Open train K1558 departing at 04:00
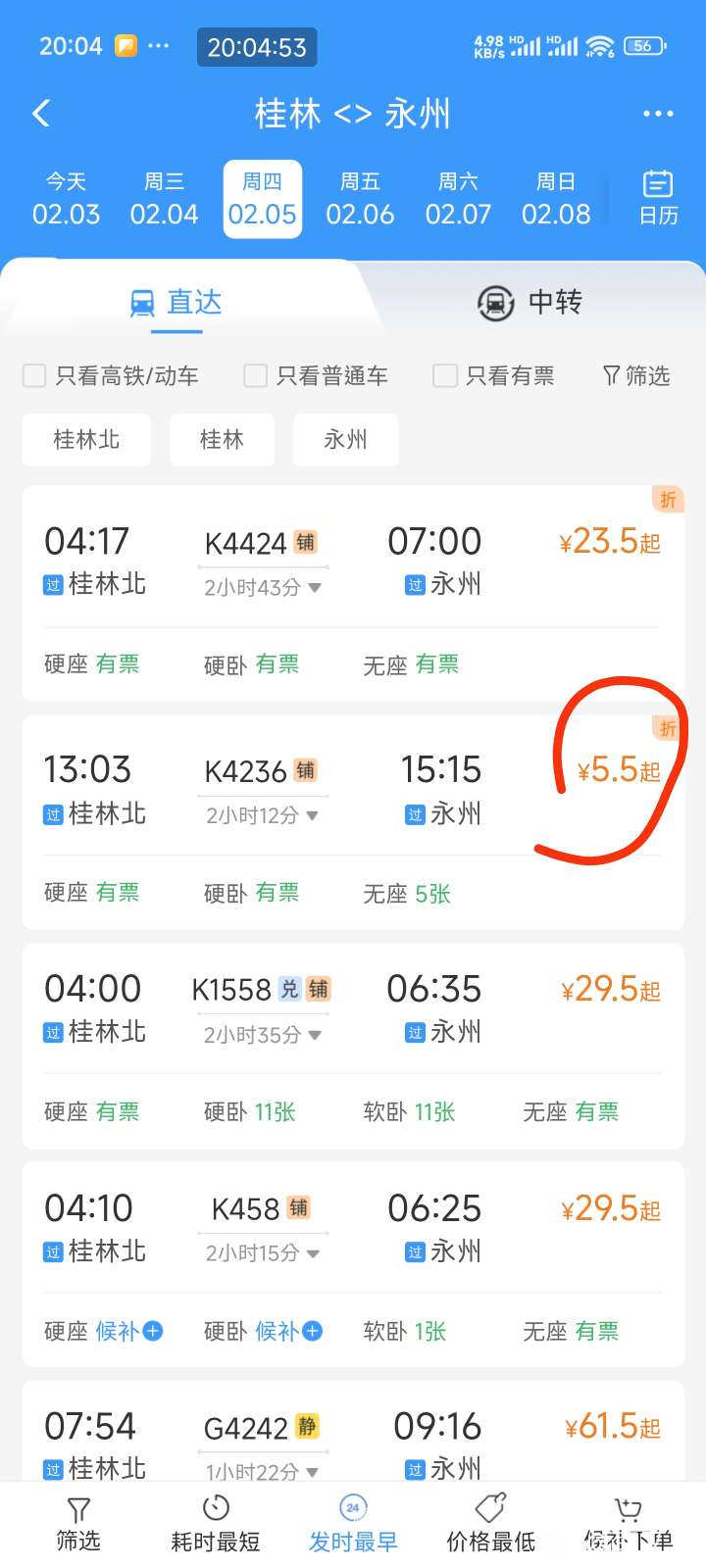This screenshot has height=1568, width=706. pos(353,1009)
